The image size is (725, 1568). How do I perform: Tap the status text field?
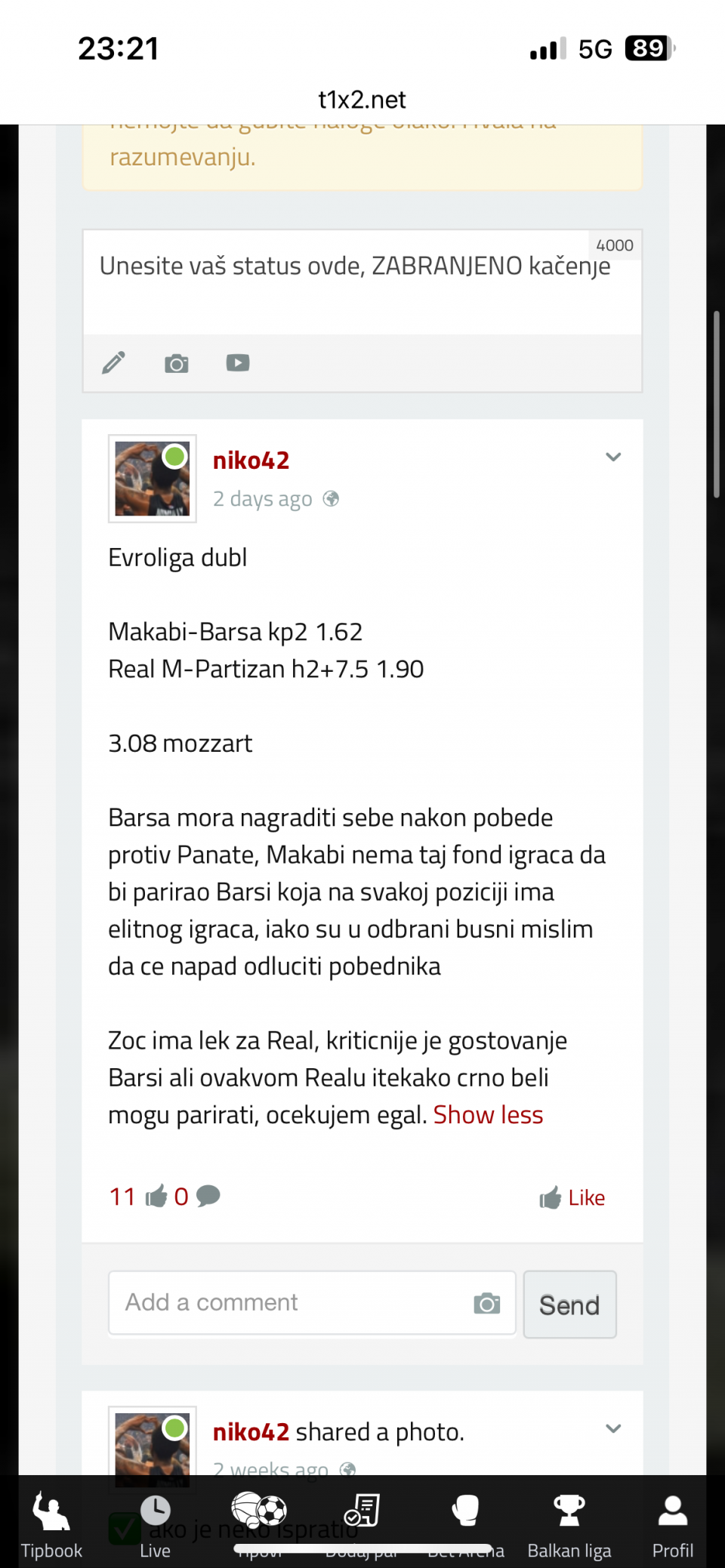tap(355, 282)
